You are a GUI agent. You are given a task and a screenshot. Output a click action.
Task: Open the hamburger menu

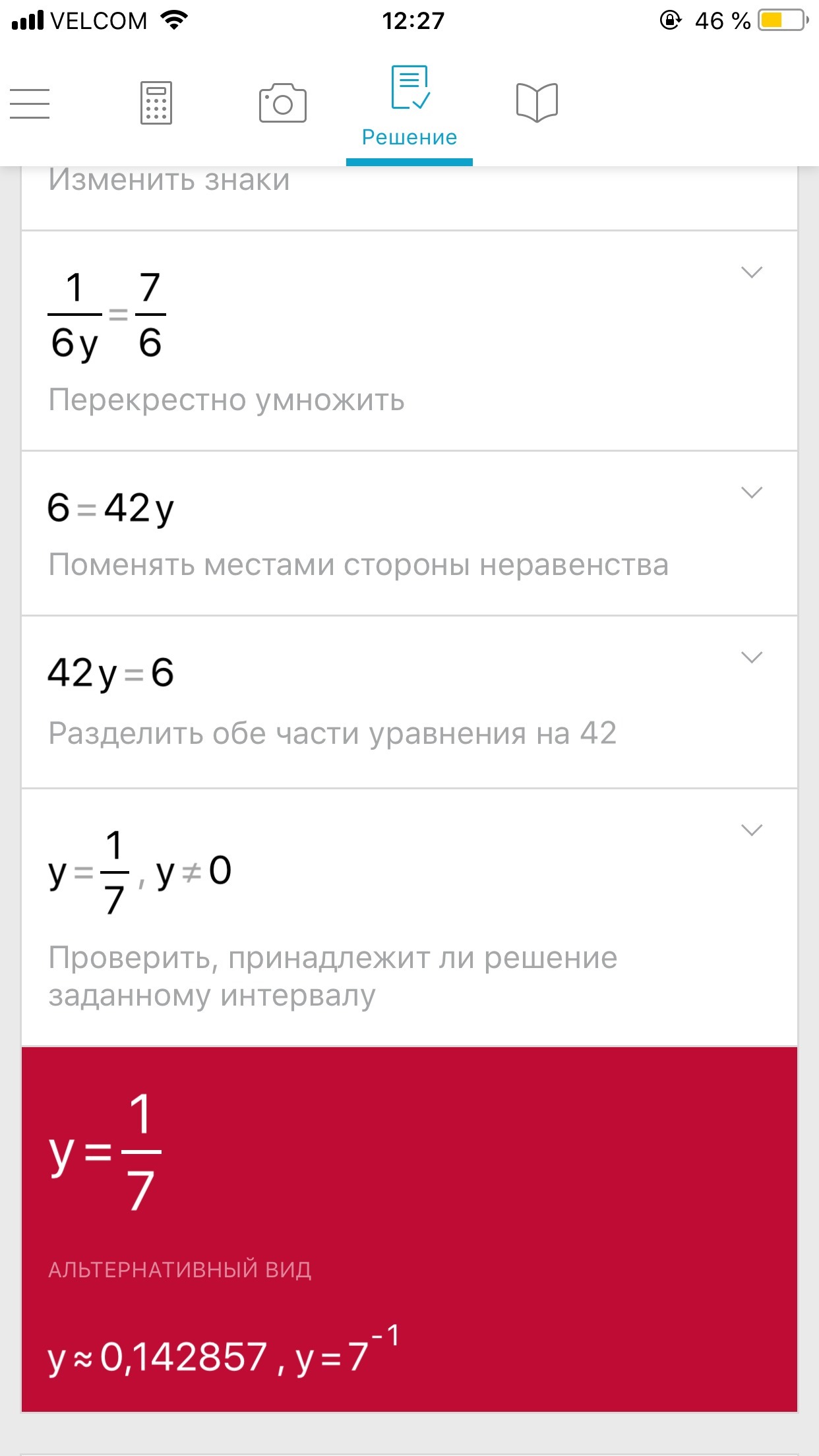[30, 104]
